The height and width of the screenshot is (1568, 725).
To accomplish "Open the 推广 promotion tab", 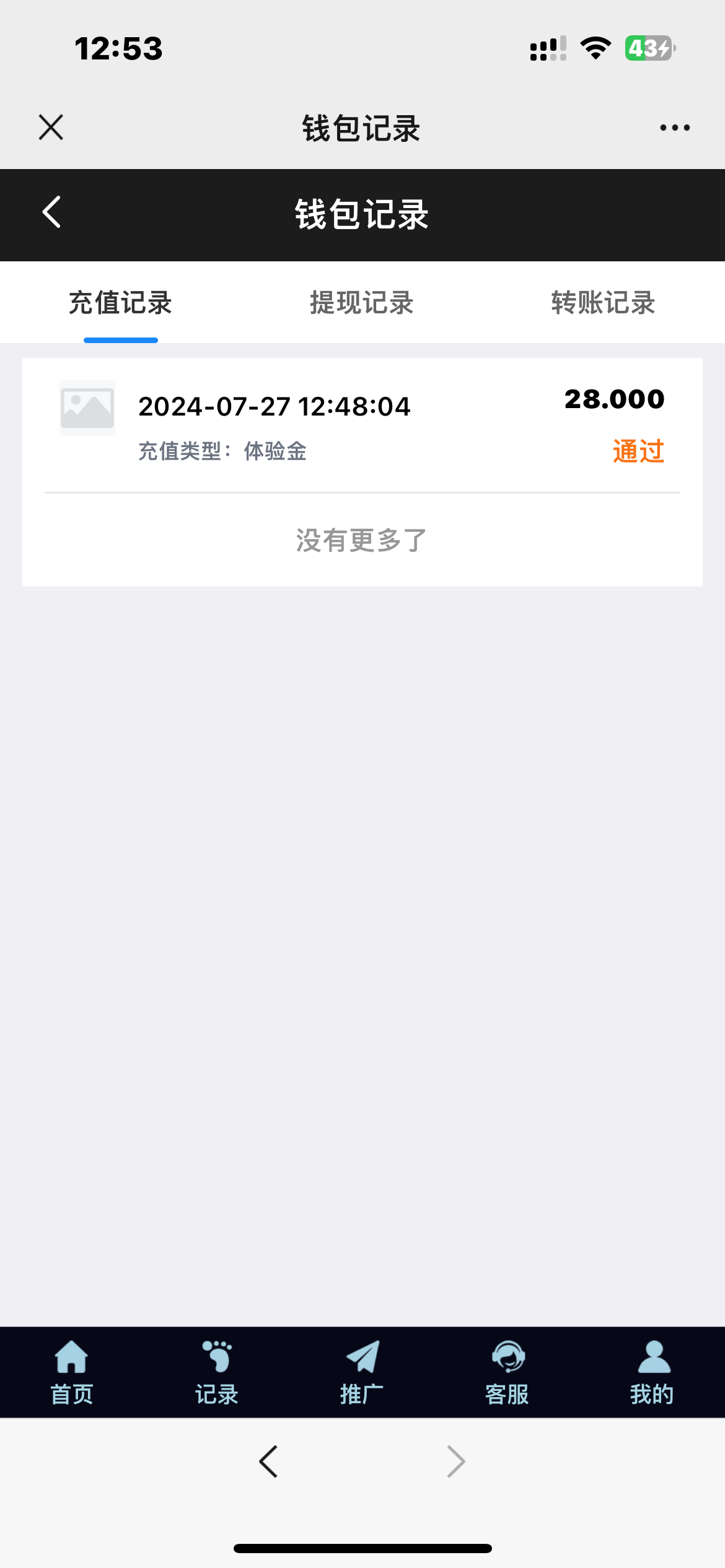I will tap(362, 1372).
